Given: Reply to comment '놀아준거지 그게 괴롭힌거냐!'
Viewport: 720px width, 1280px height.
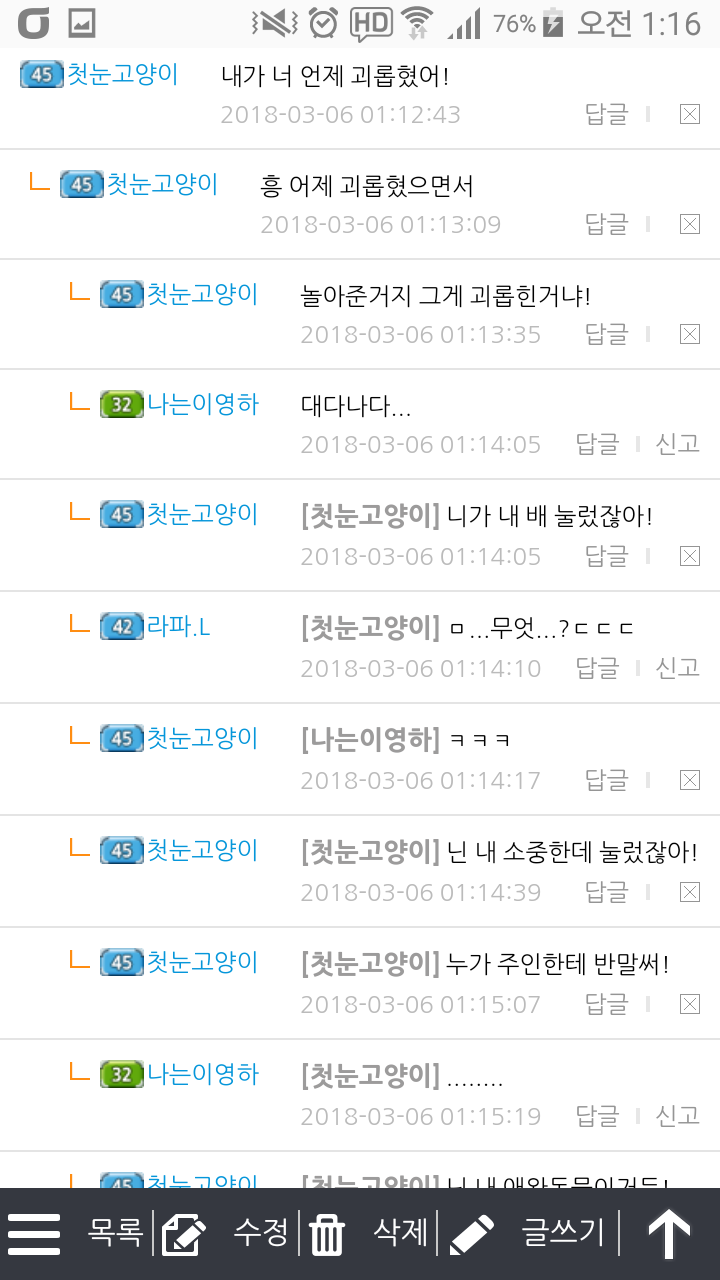Looking at the screenshot, I should (606, 334).
